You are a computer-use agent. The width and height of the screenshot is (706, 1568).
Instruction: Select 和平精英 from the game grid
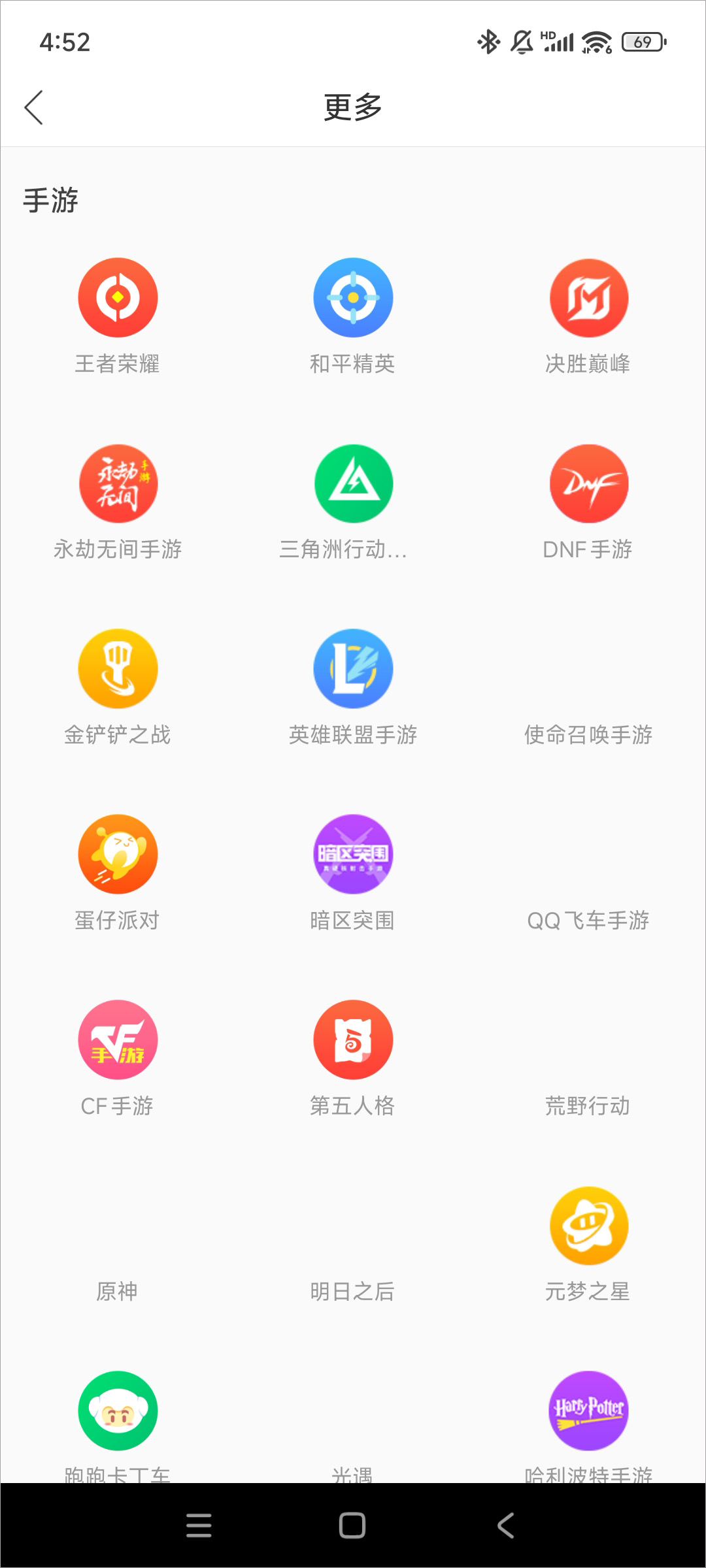(353, 298)
